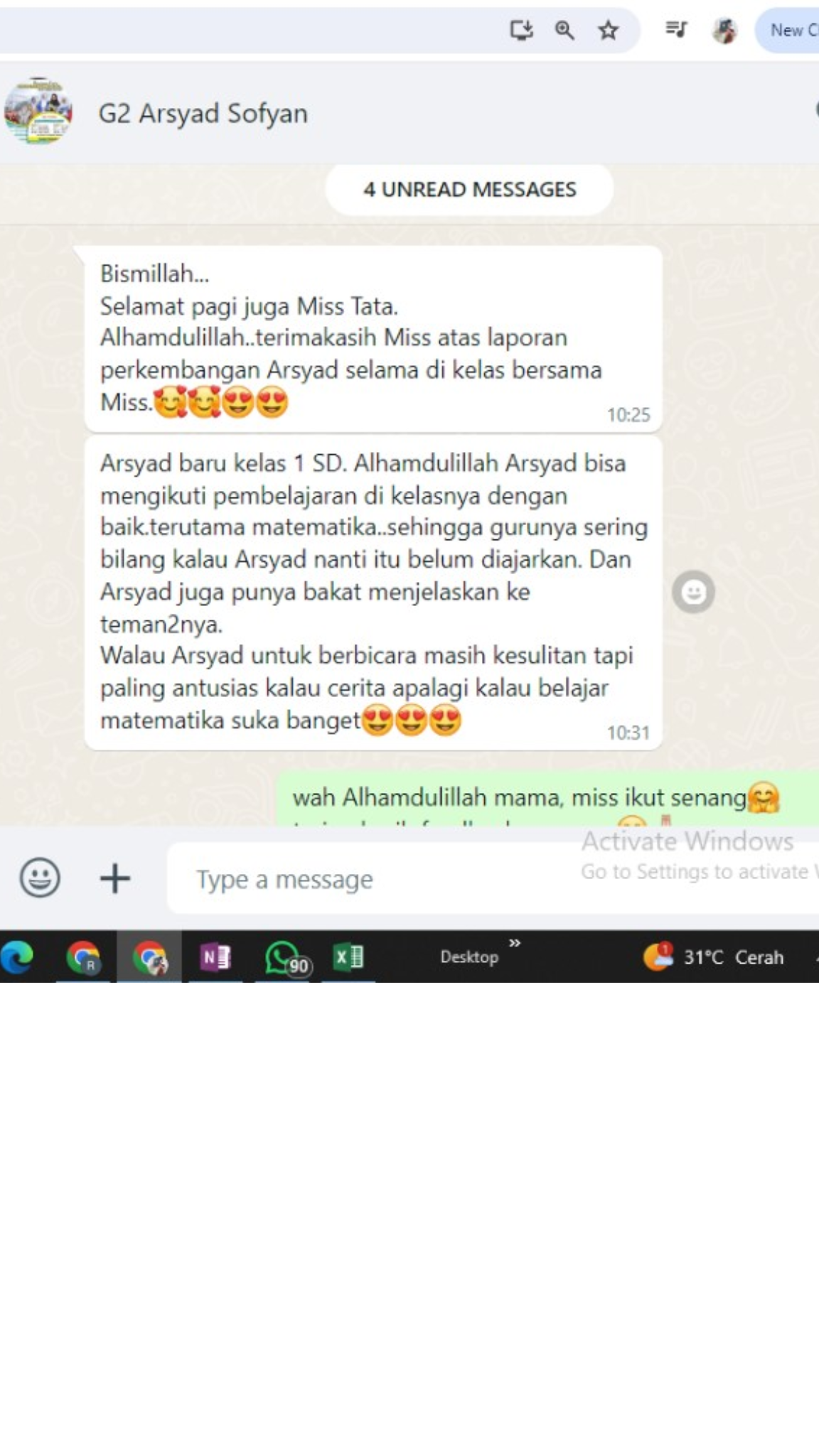React to the 10:31 message with emoji

693,591
